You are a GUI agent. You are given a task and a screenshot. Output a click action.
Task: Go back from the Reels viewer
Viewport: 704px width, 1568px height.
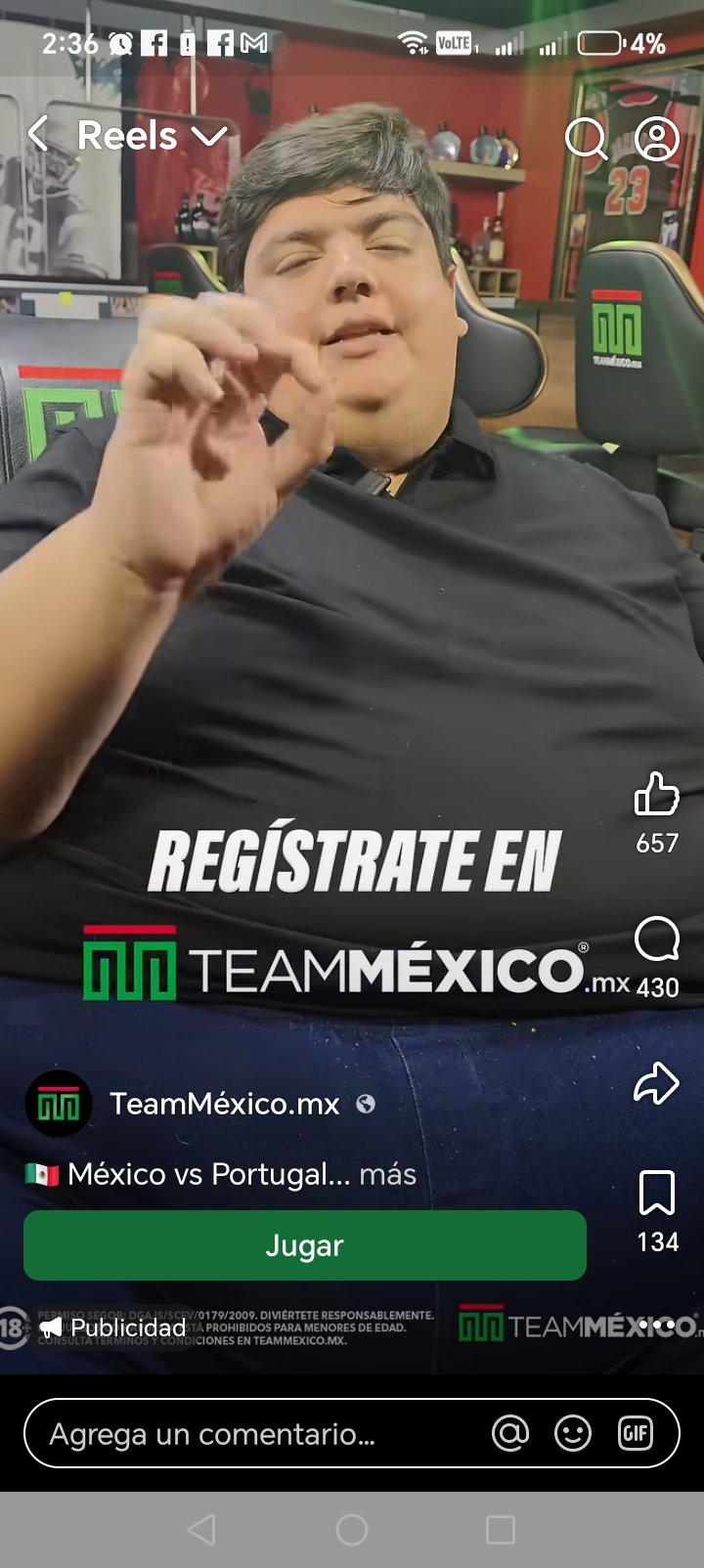39,134
